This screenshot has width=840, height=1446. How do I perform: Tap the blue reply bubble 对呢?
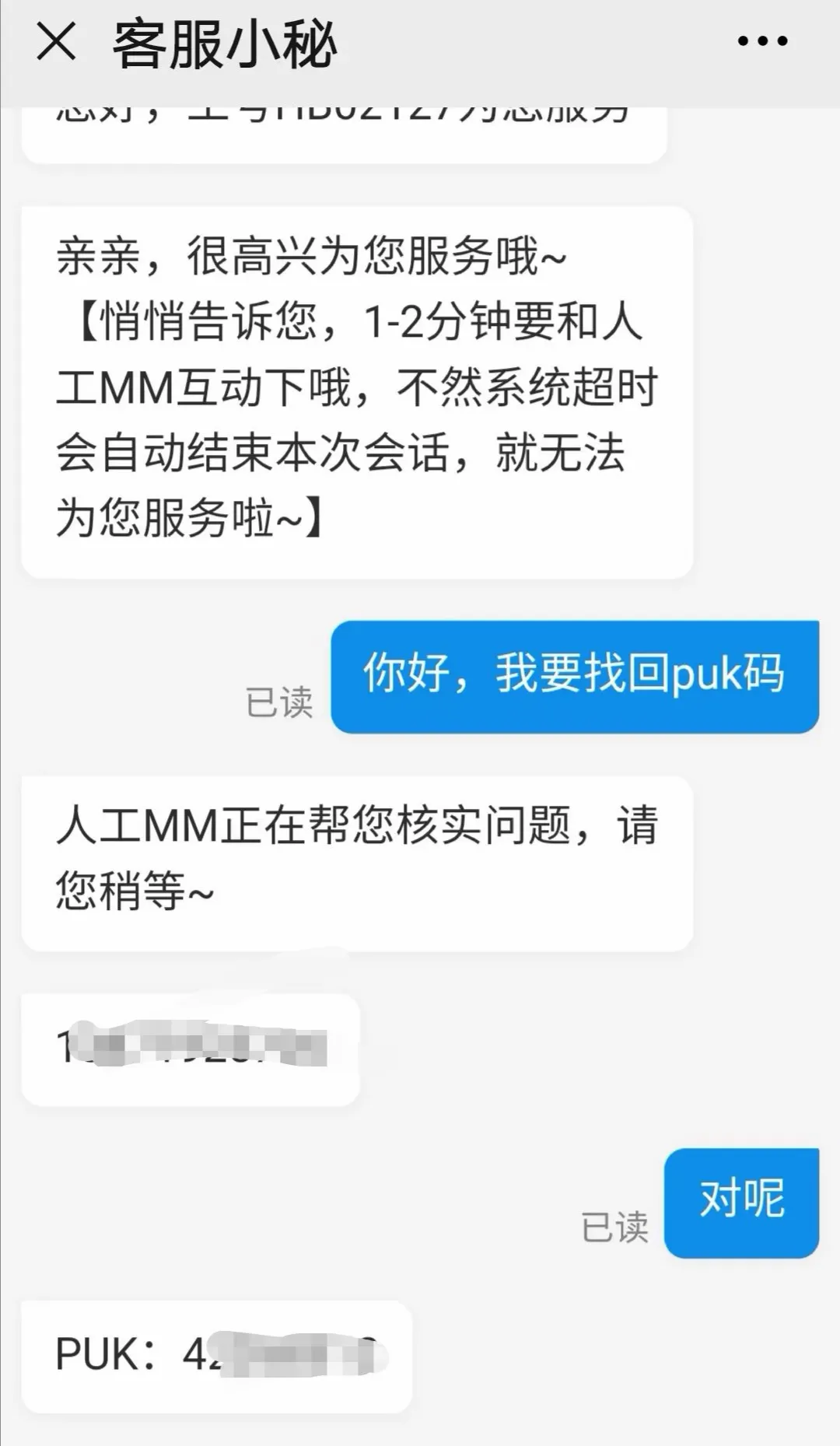coord(740,1202)
